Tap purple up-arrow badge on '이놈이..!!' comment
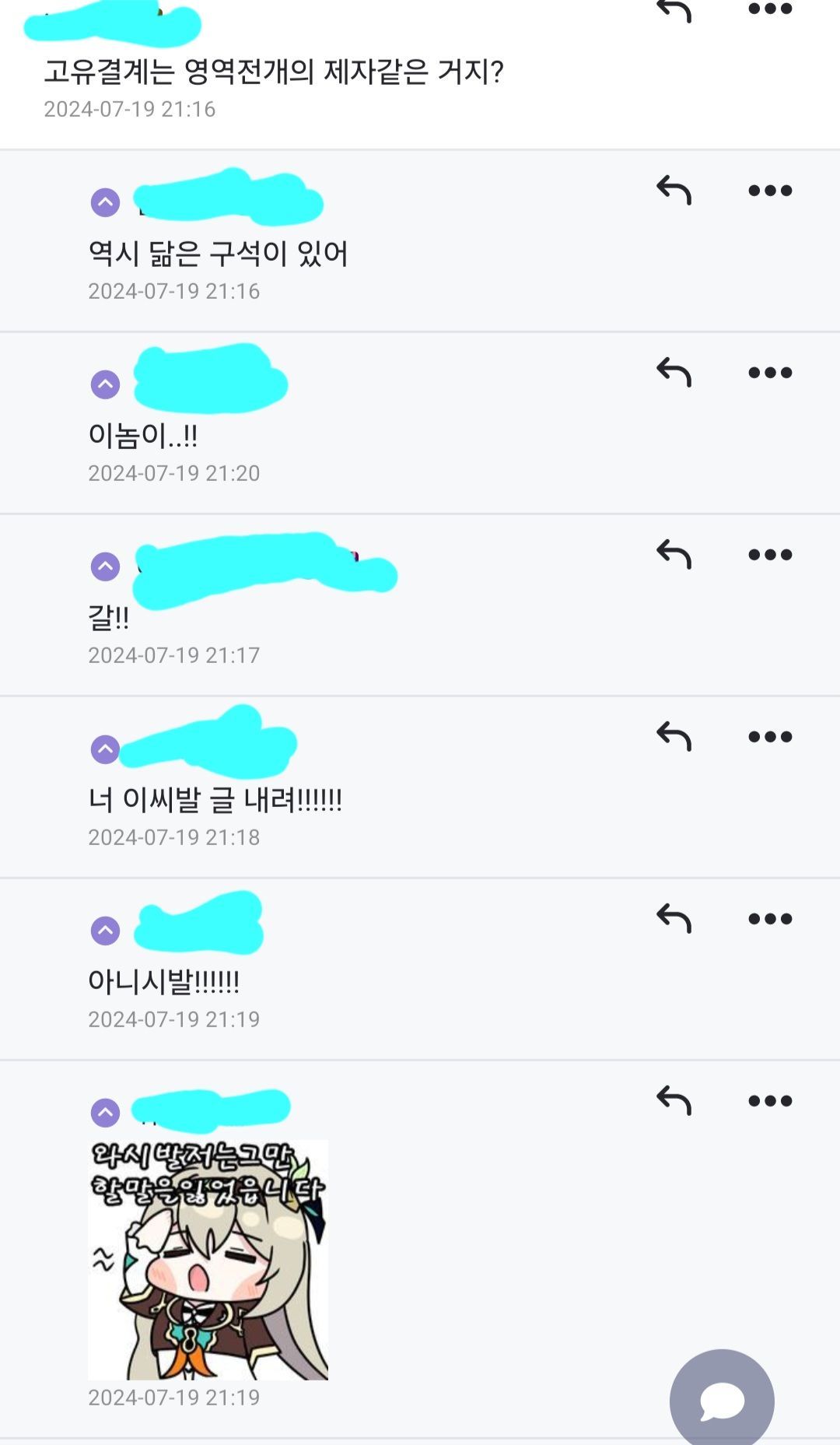This screenshot has width=840, height=1445. 106,384
